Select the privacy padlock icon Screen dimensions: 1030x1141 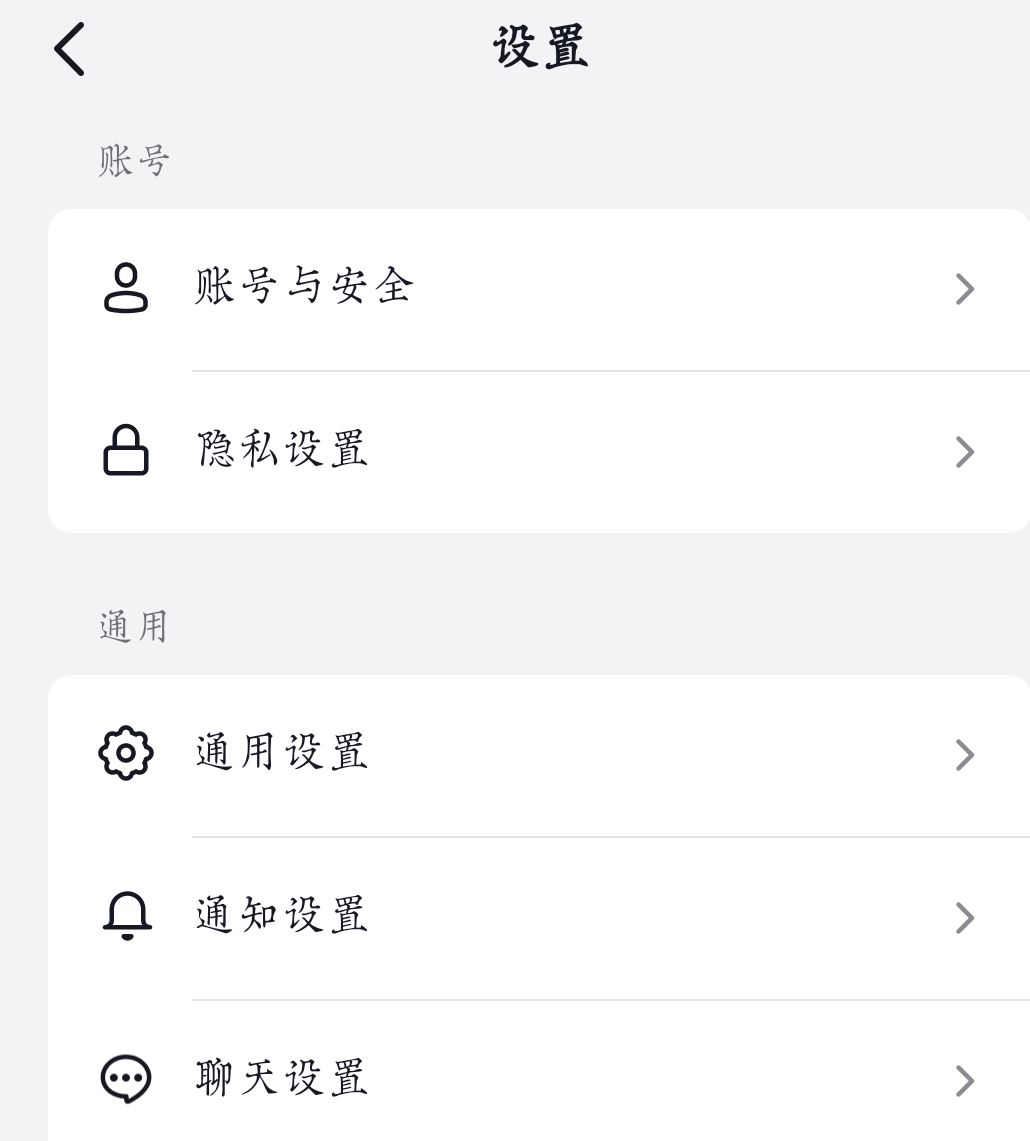126,451
